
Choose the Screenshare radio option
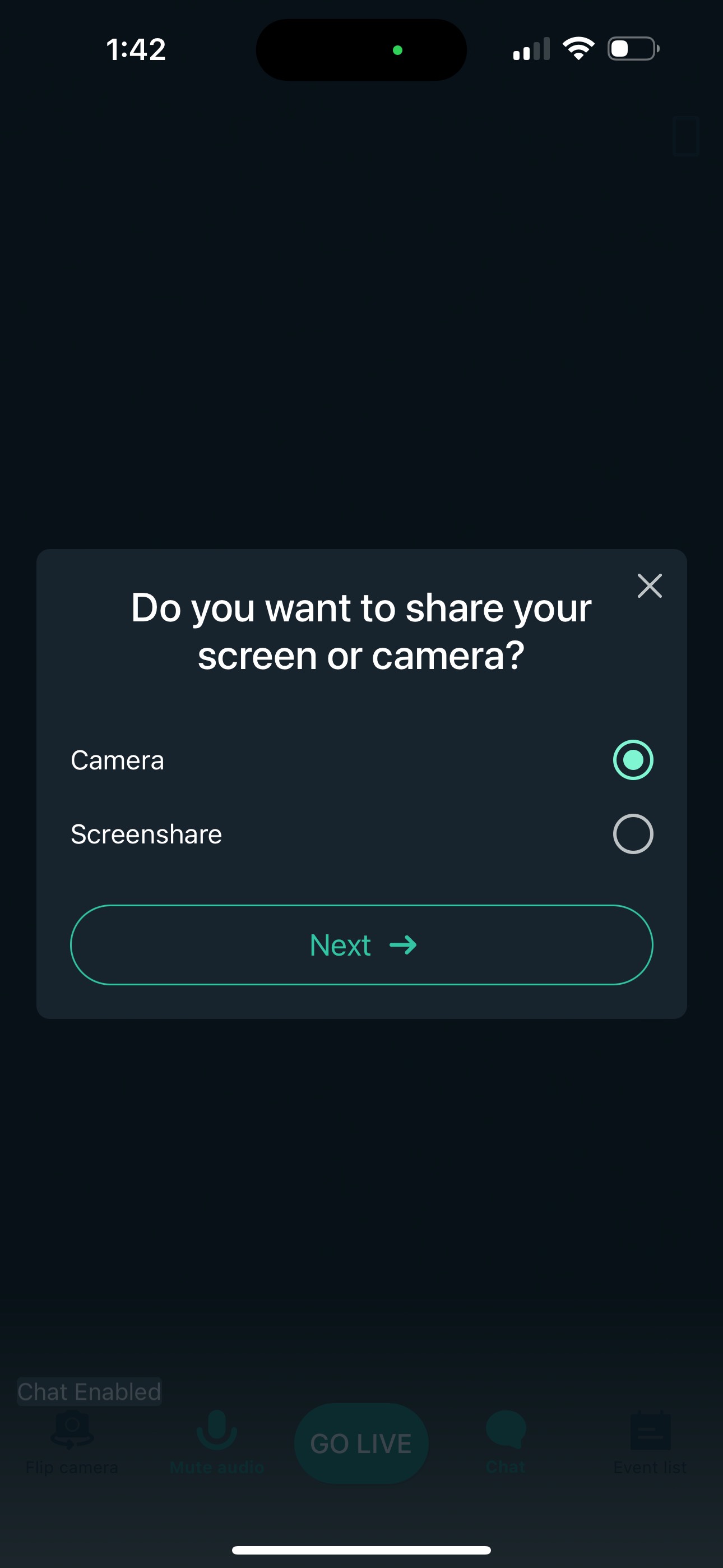pos(633,834)
